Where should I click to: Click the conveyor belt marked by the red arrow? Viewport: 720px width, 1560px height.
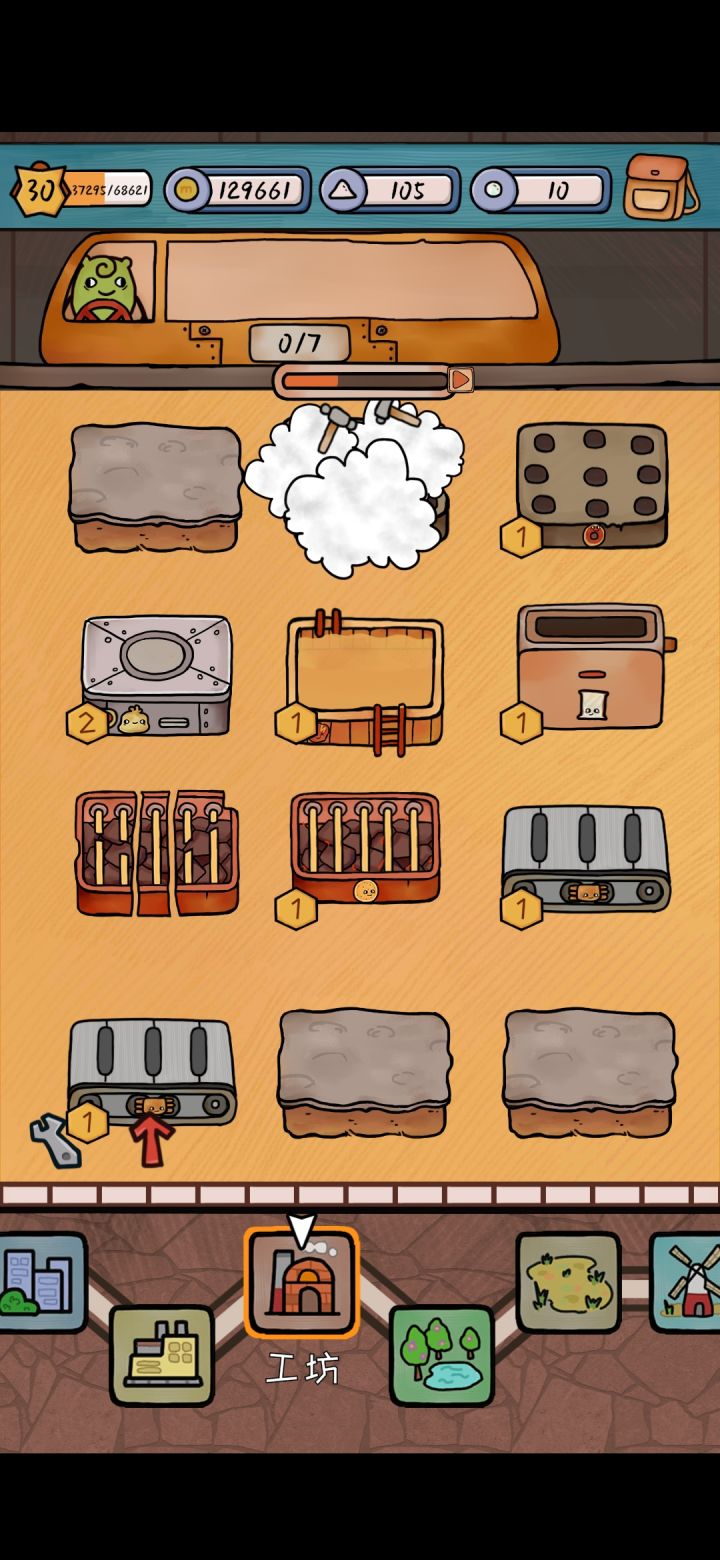(152, 1065)
